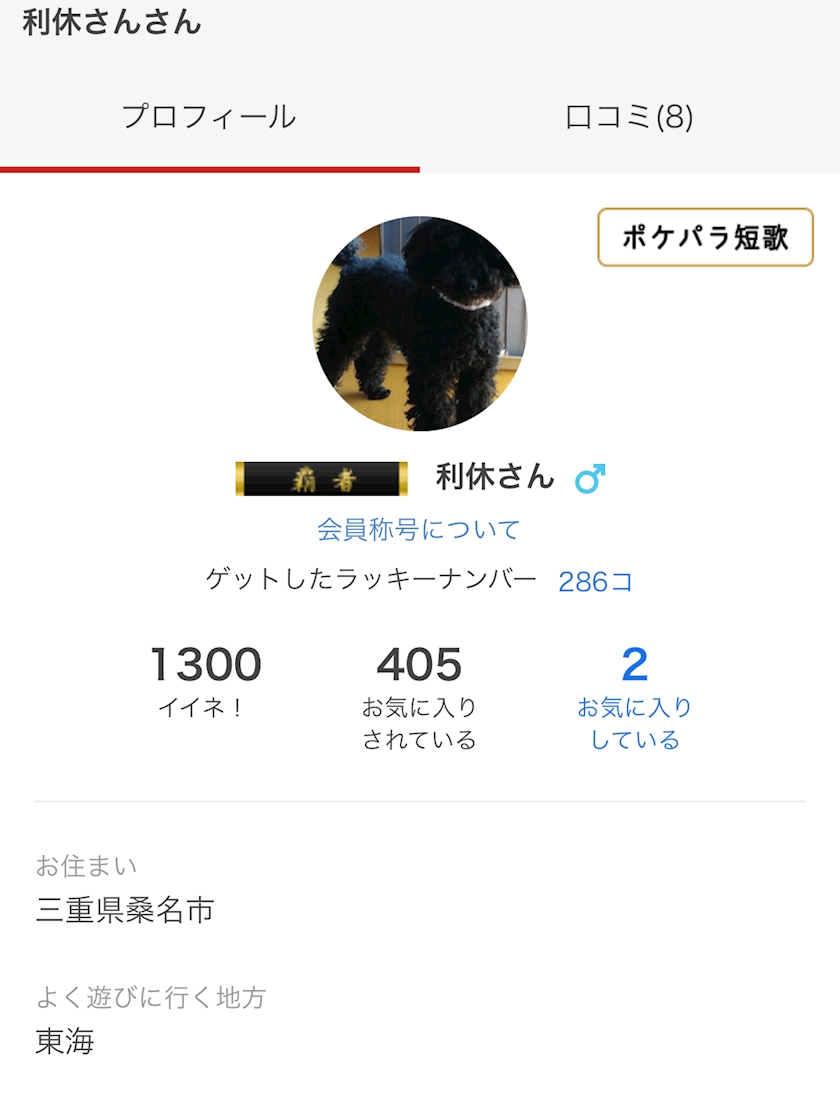Open the 2 お気に入りしている list
The height and width of the screenshot is (1112, 840).
(x=634, y=697)
